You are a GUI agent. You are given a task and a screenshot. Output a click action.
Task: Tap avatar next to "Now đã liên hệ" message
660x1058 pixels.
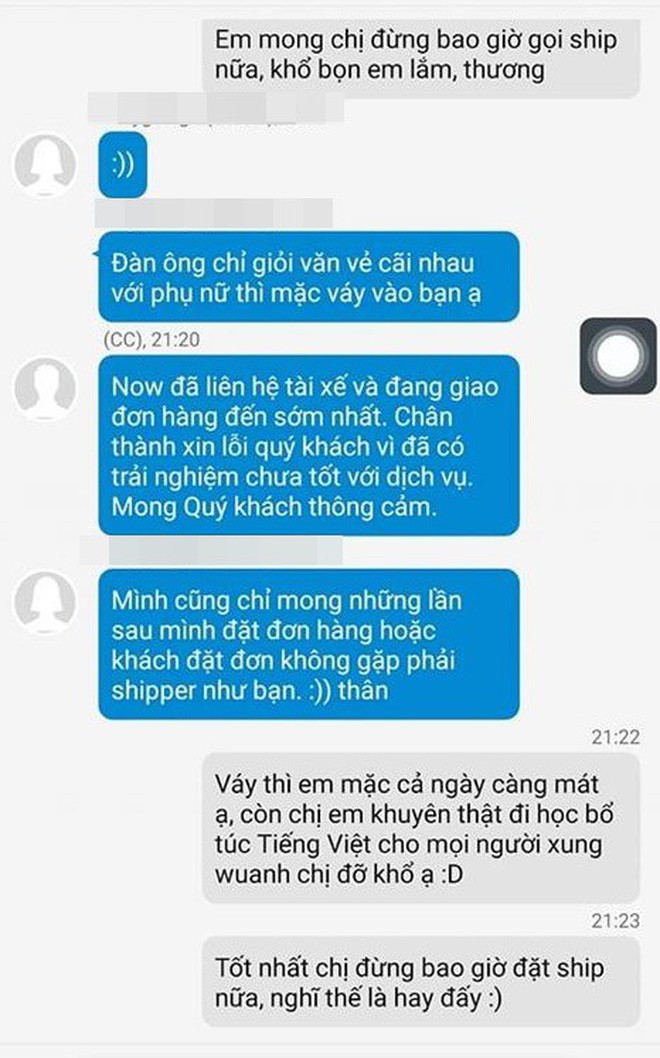tap(44, 386)
